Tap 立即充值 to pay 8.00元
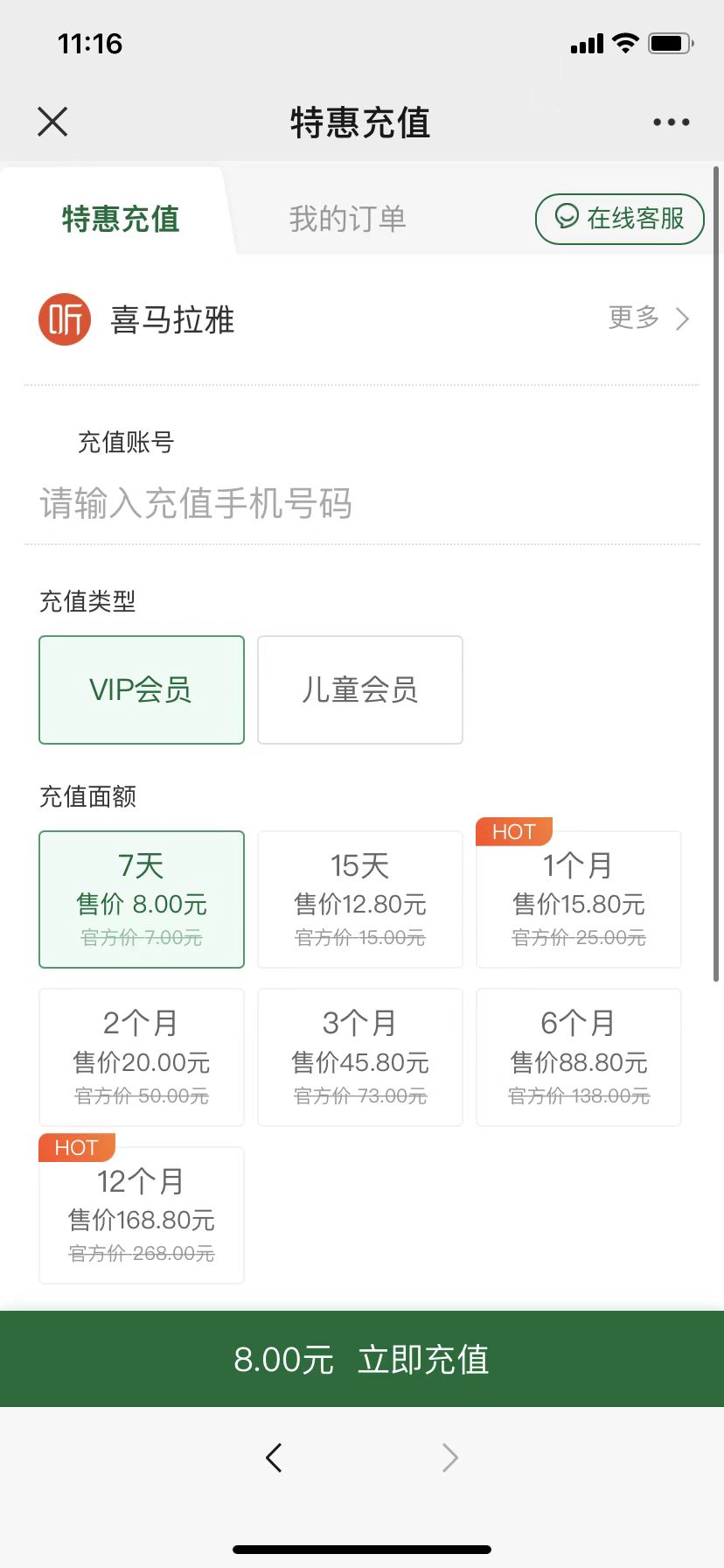Viewport: 724px width, 1568px height. tap(362, 1359)
